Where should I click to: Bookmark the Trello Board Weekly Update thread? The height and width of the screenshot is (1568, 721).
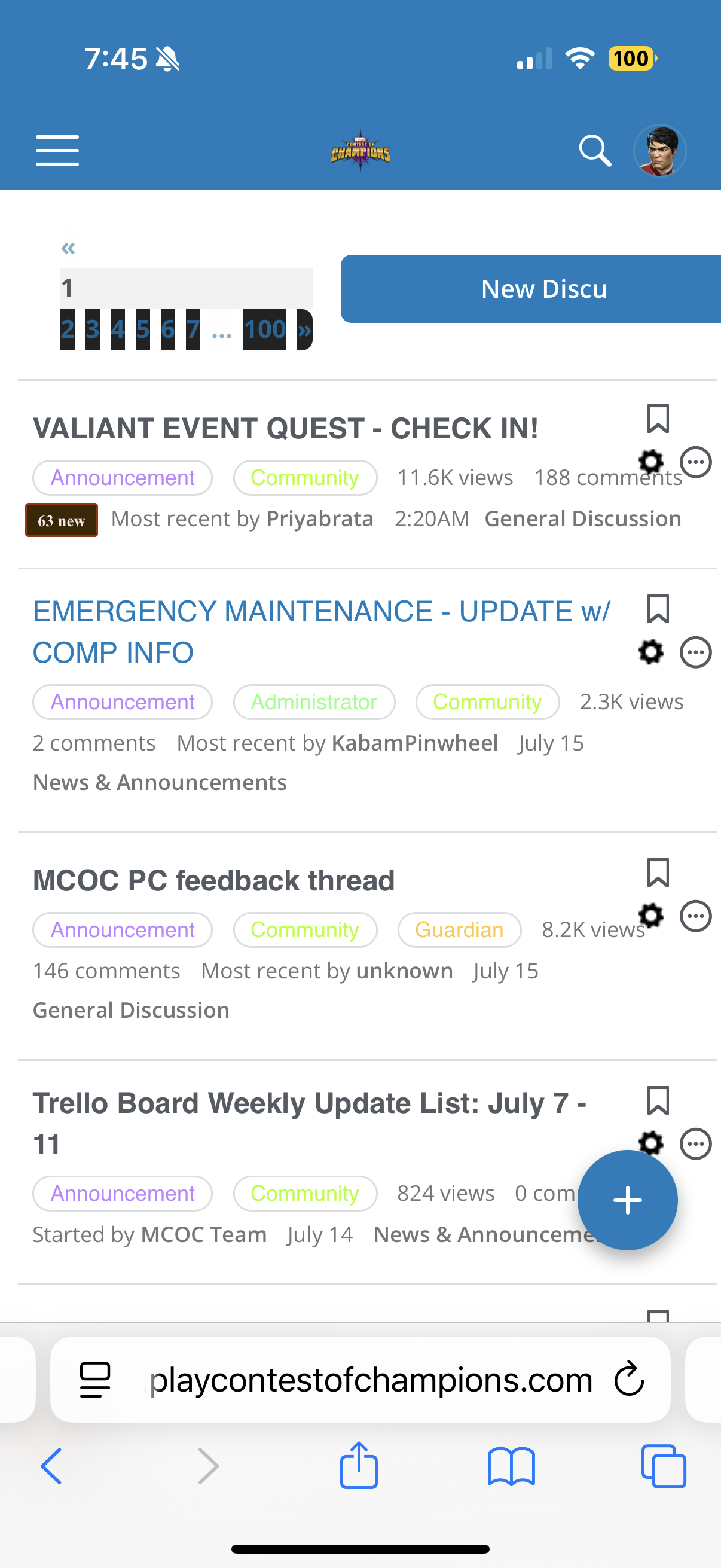658,1100
